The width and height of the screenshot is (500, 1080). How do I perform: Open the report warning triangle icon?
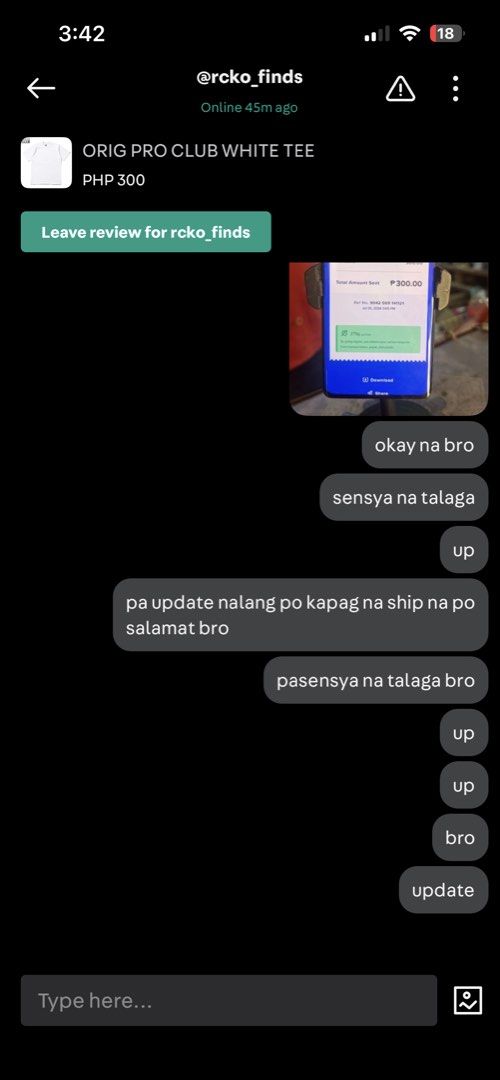pos(400,88)
